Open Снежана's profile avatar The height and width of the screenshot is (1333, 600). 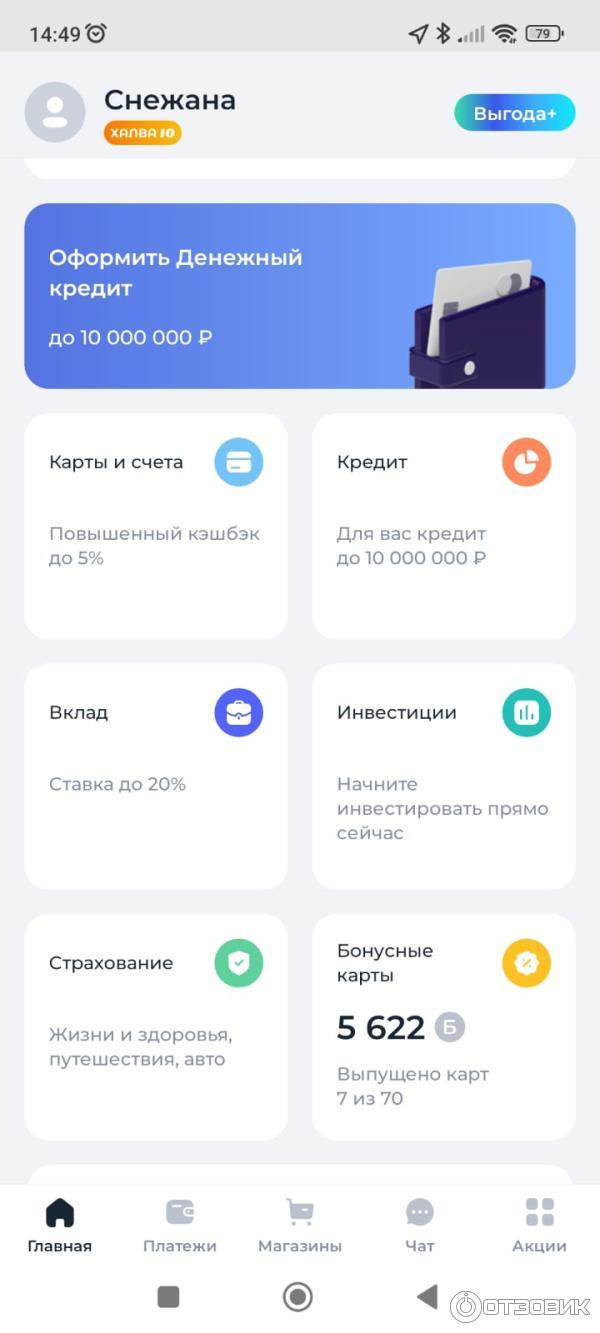click(x=55, y=112)
